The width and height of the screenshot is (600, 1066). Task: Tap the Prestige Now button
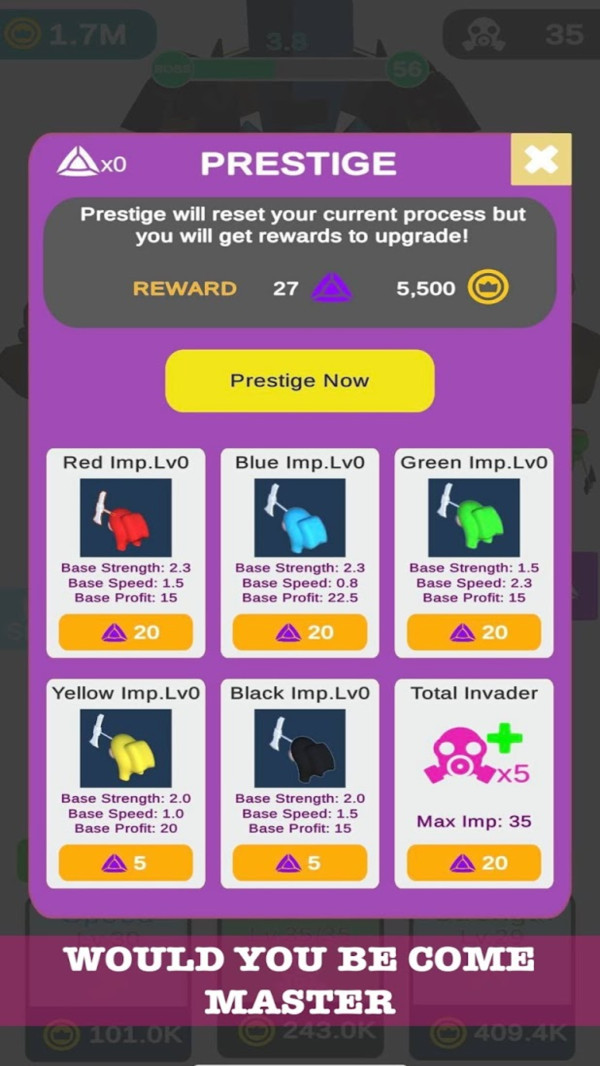[300, 381]
